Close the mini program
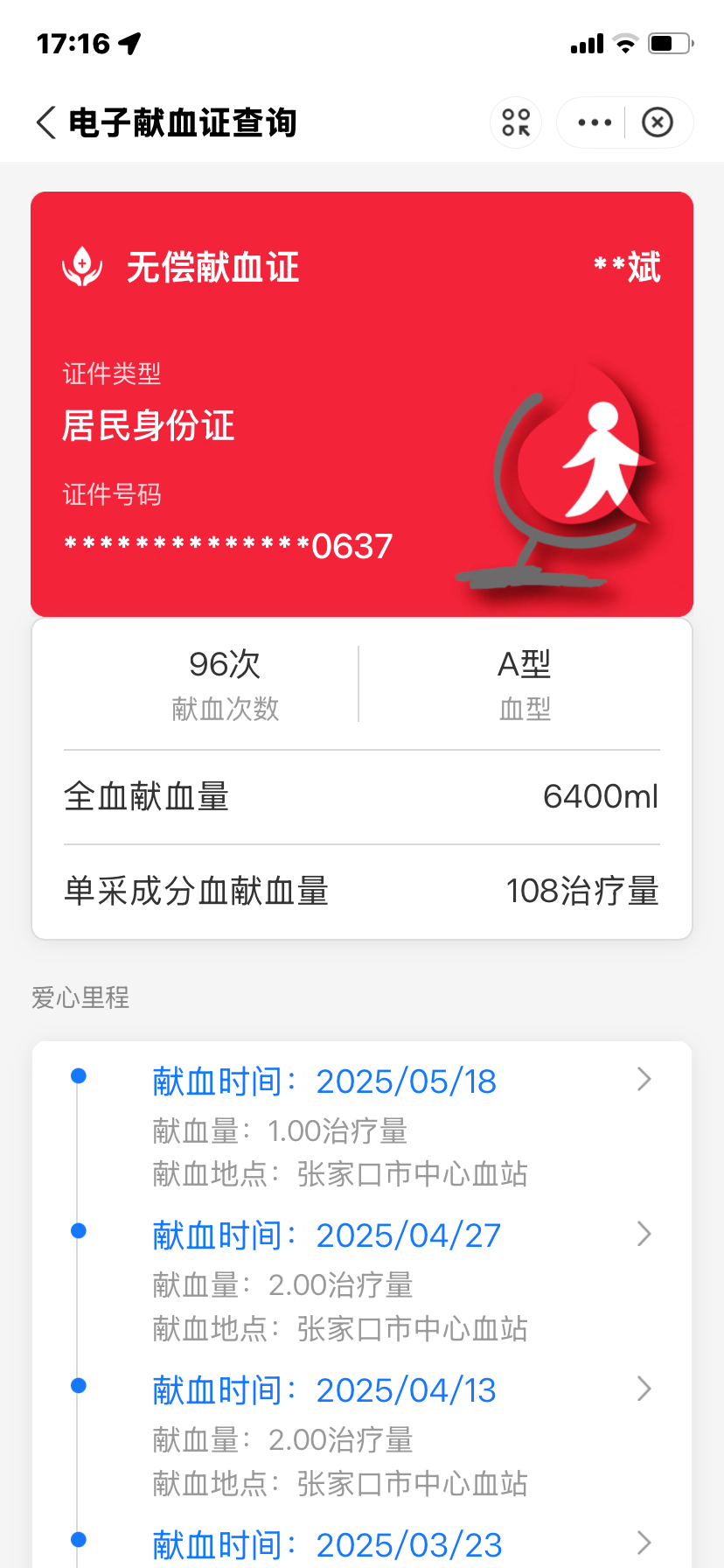724x1568 pixels. point(658,122)
